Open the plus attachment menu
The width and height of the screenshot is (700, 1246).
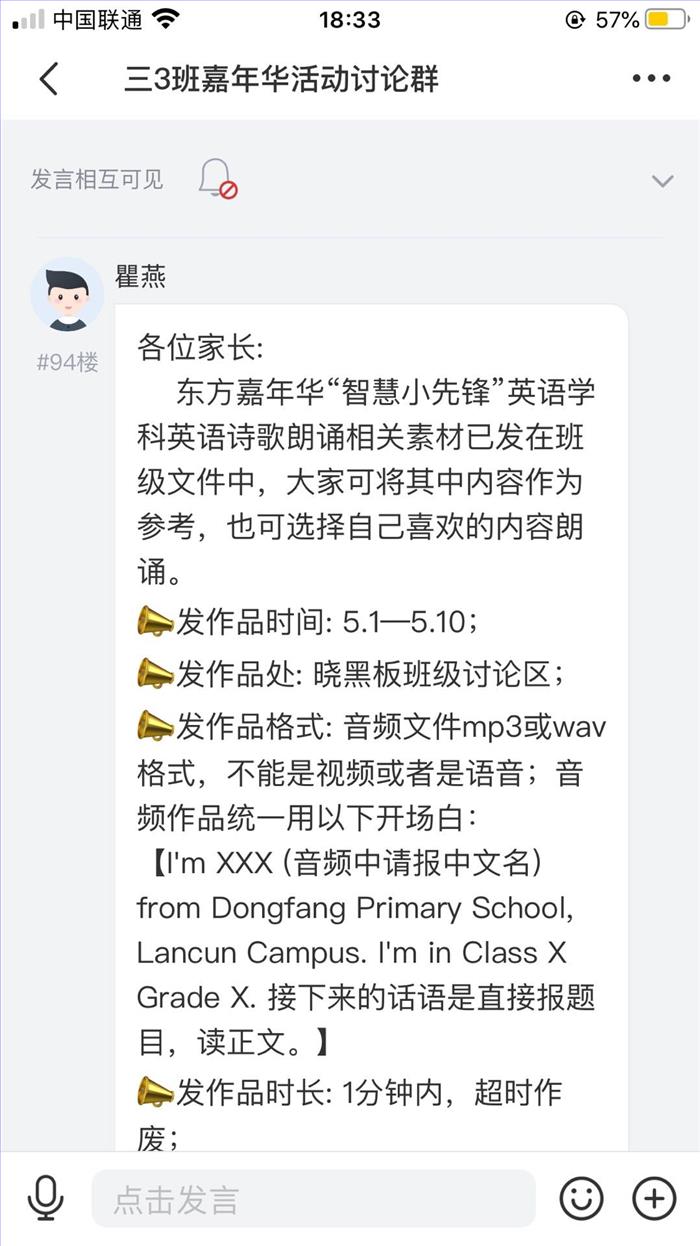(654, 1198)
